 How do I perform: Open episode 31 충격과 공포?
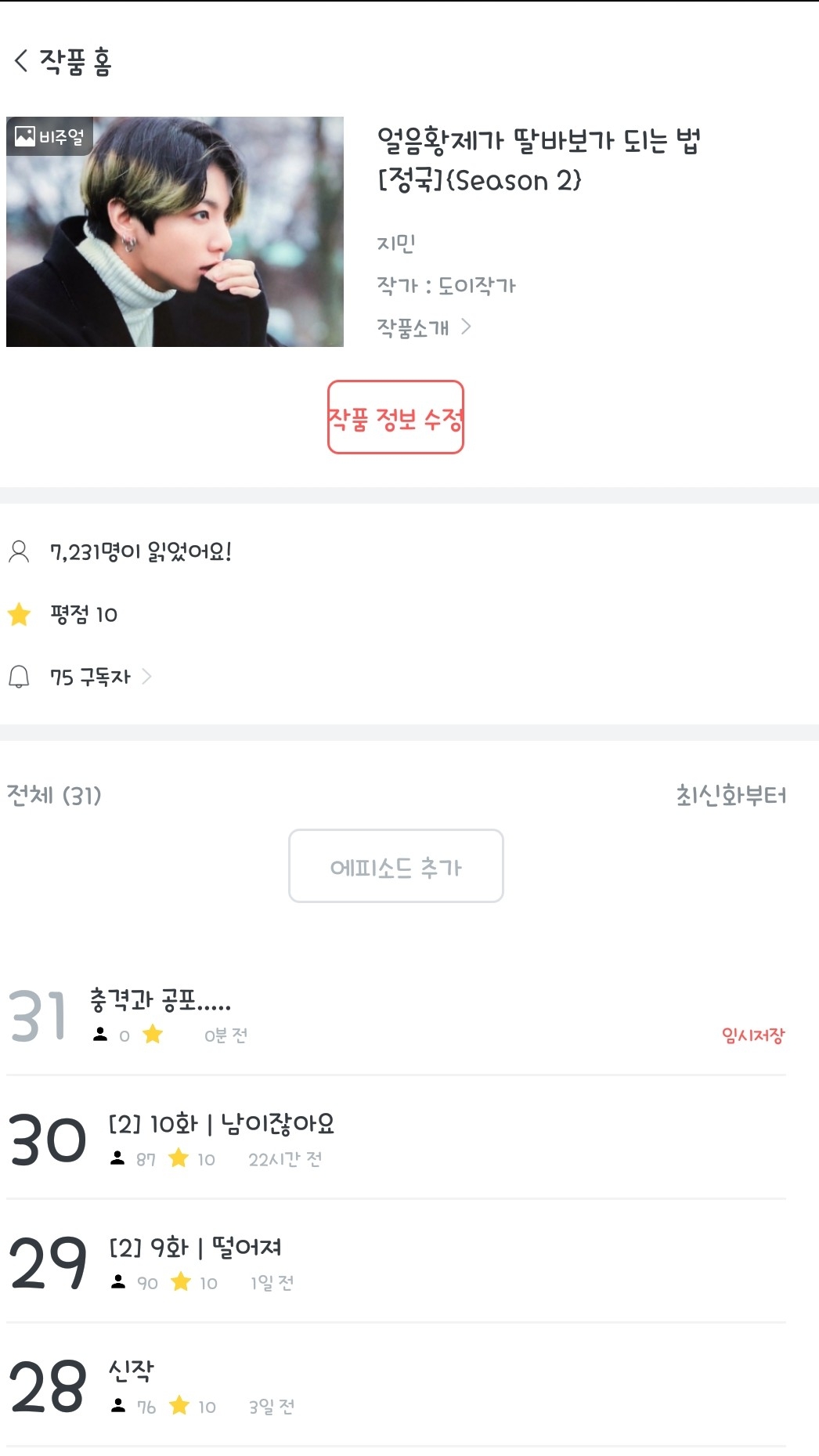(161, 1000)
